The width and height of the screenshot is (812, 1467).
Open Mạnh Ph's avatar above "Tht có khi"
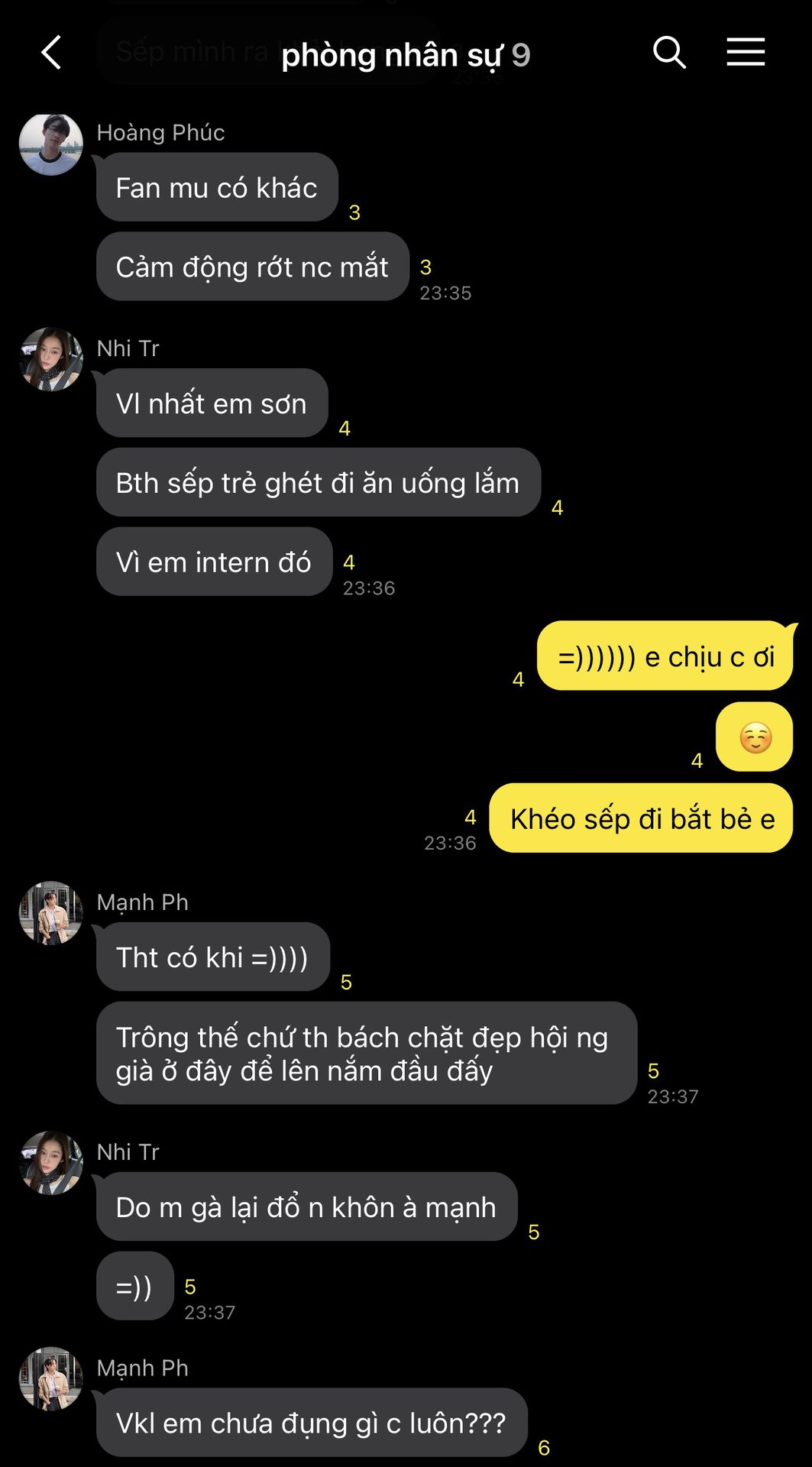pyautogui.click(x=51, y=913)
